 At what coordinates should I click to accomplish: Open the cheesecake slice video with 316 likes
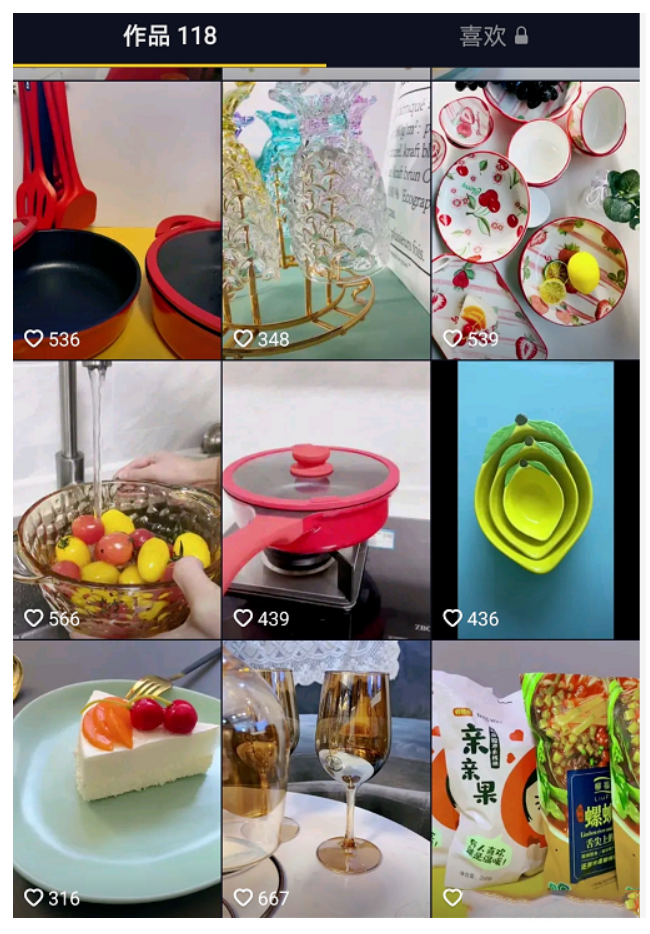(x=116, y=780)
